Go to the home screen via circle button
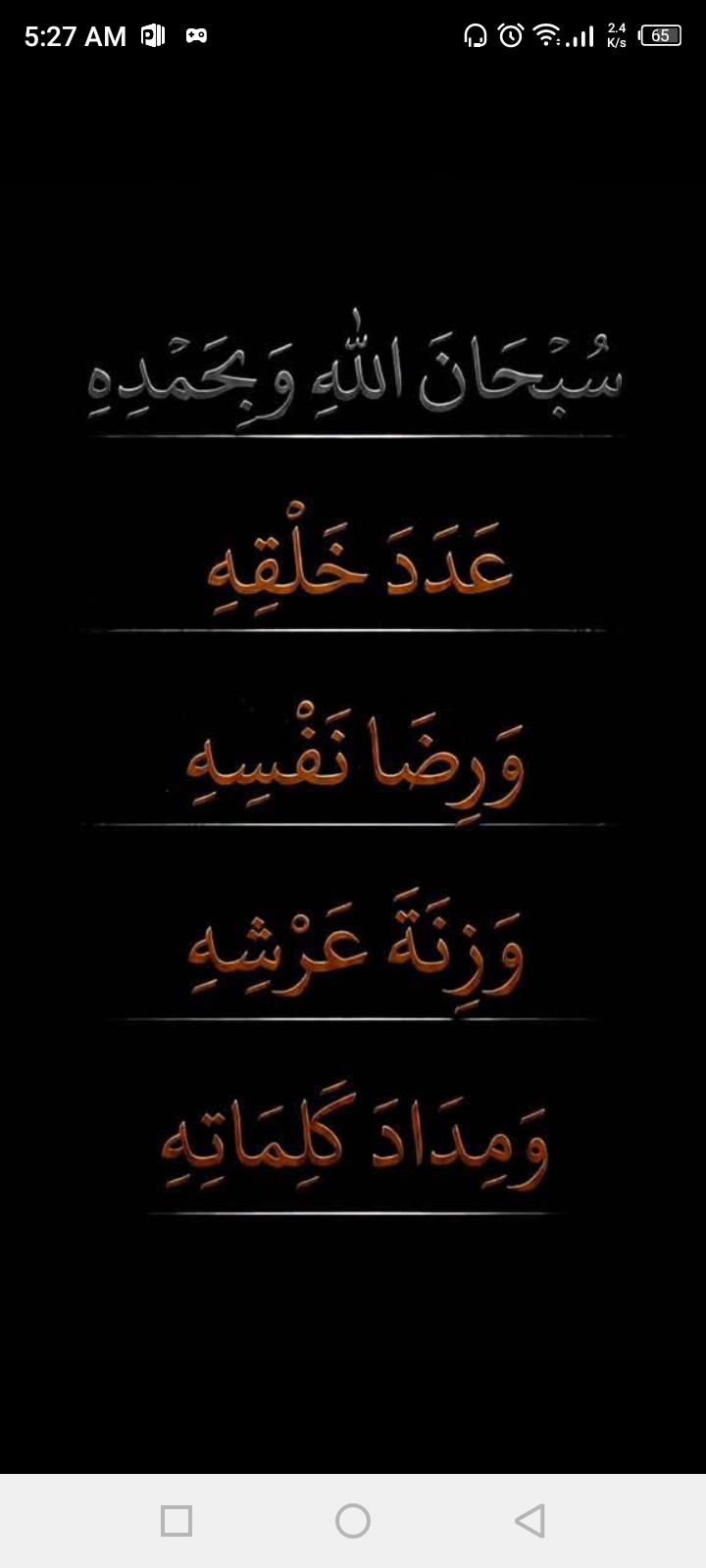 pos(353,1521)
